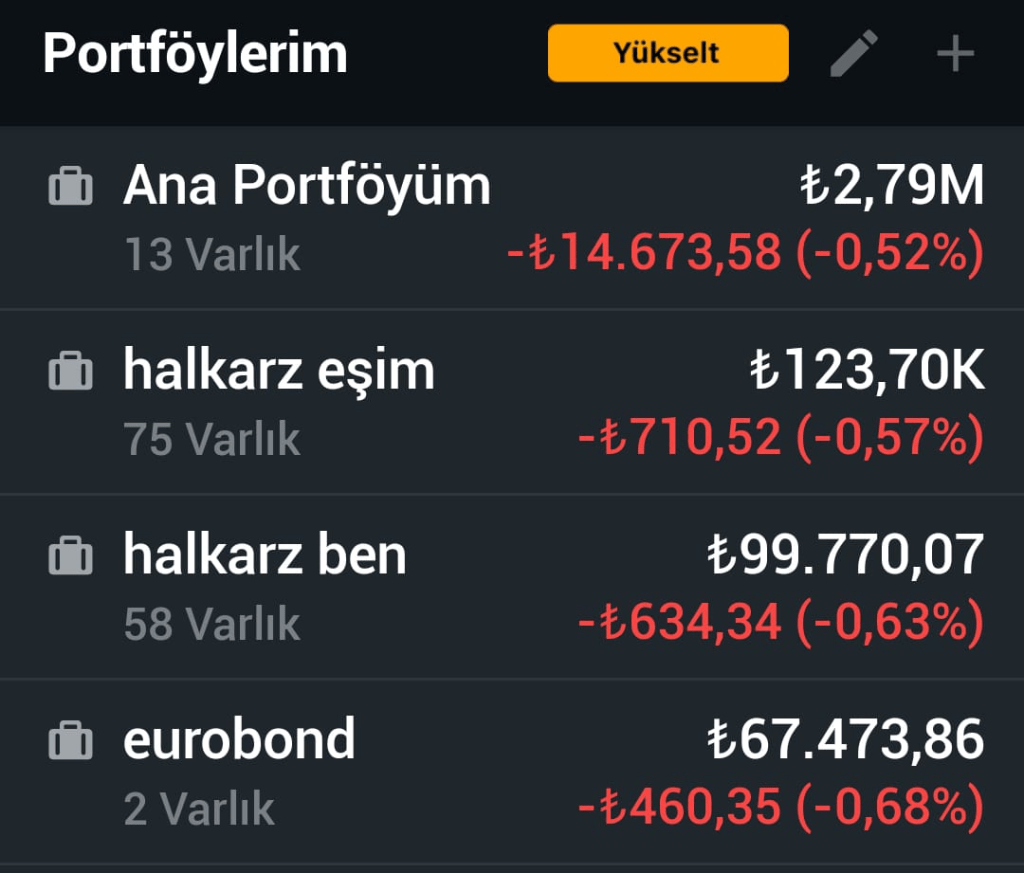Tap the Yükselt upgrade button
Viewport: 1024px width, 873px height.
[x=667, y=53]
